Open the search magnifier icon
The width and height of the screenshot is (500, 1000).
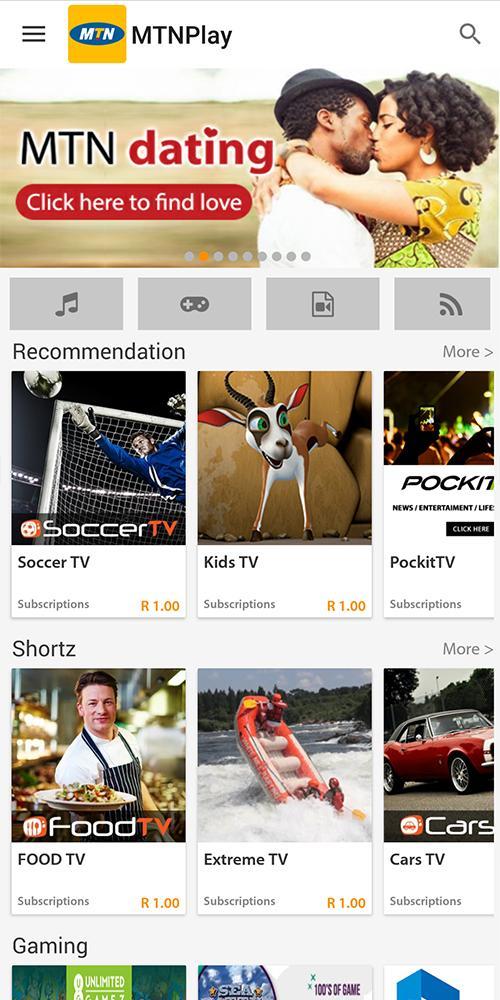coord(470,34)
